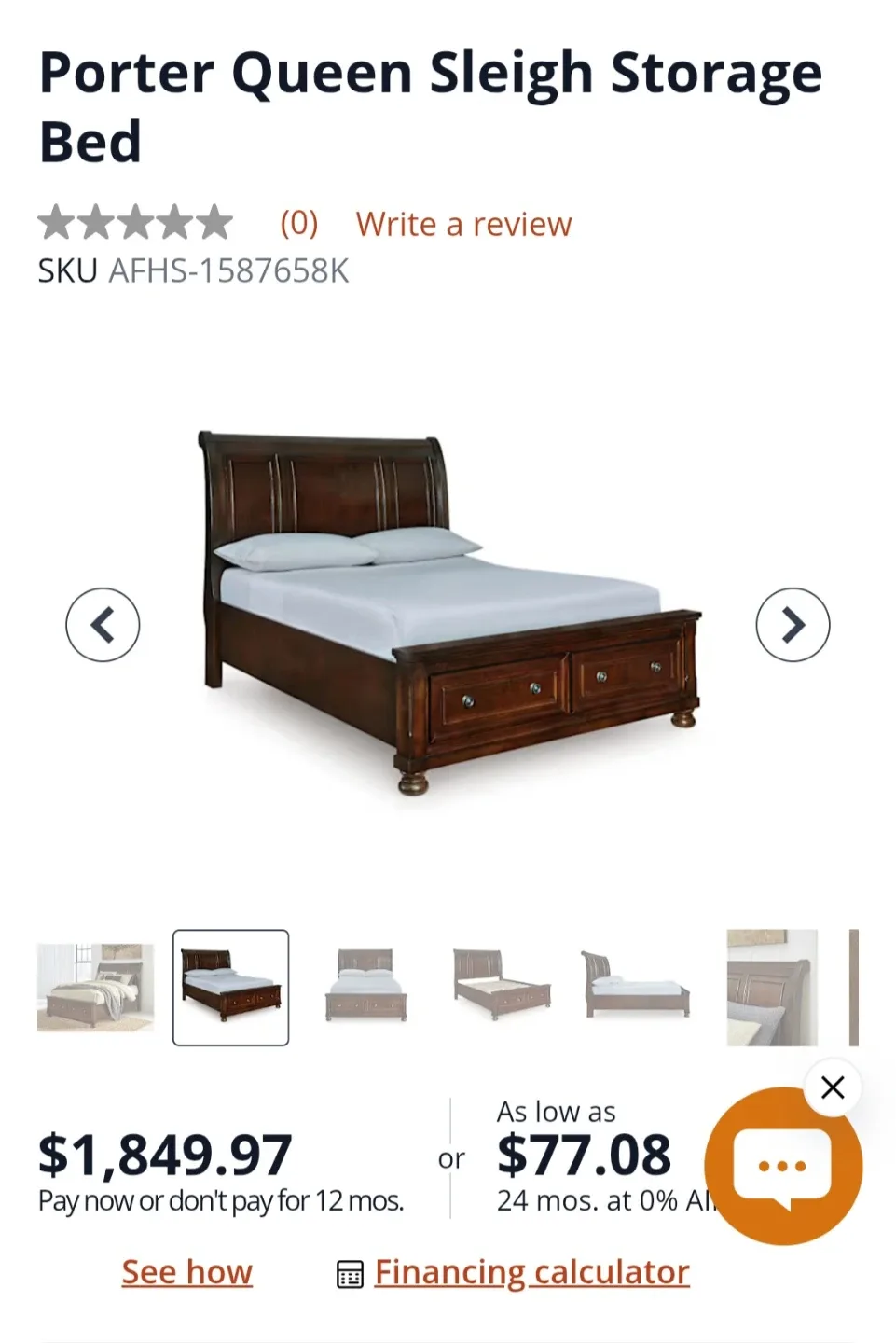
Task: Go back to the previous product image
Action: [103, 623]
